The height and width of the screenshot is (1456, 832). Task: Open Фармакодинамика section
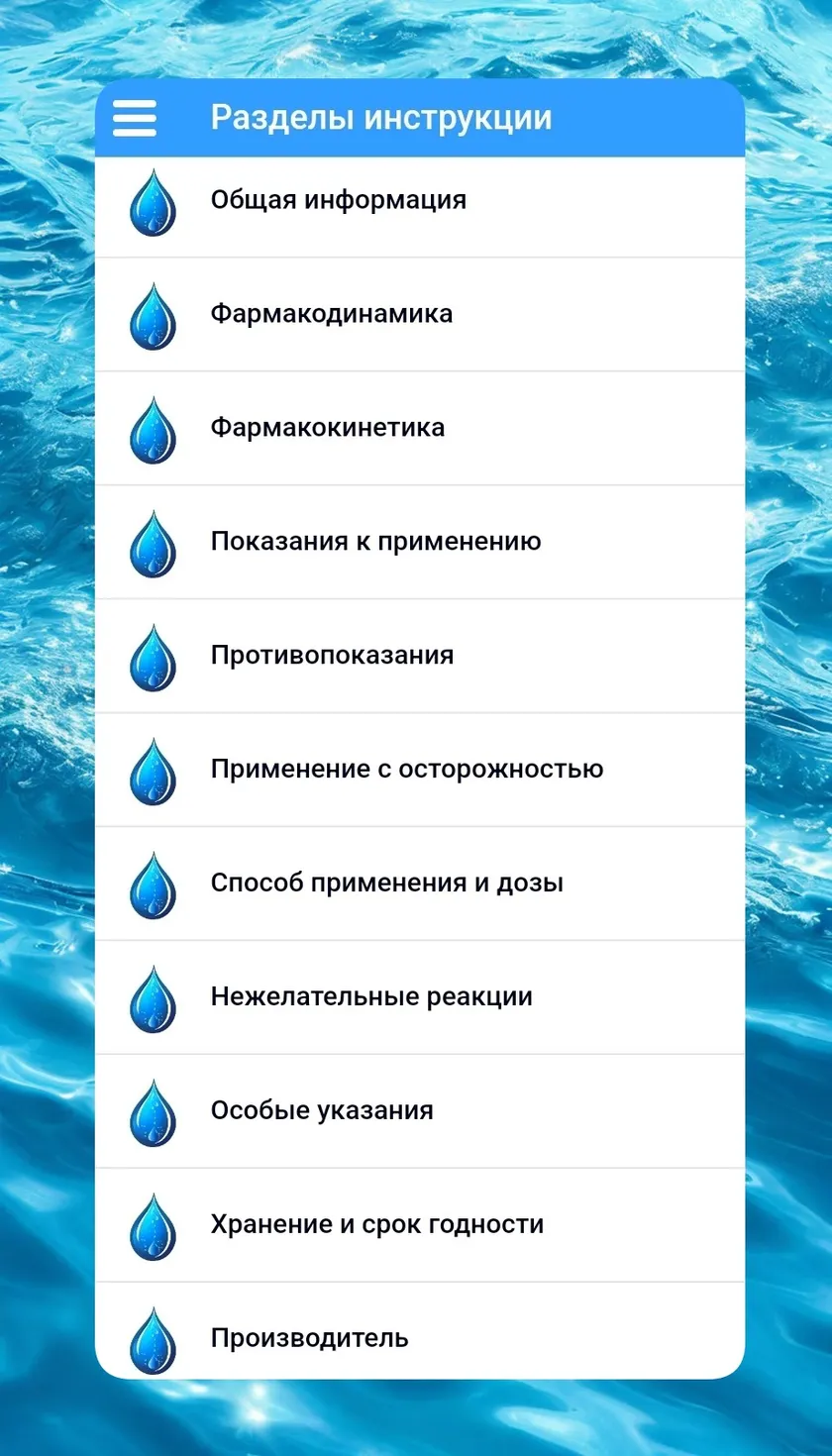(420, 315)
